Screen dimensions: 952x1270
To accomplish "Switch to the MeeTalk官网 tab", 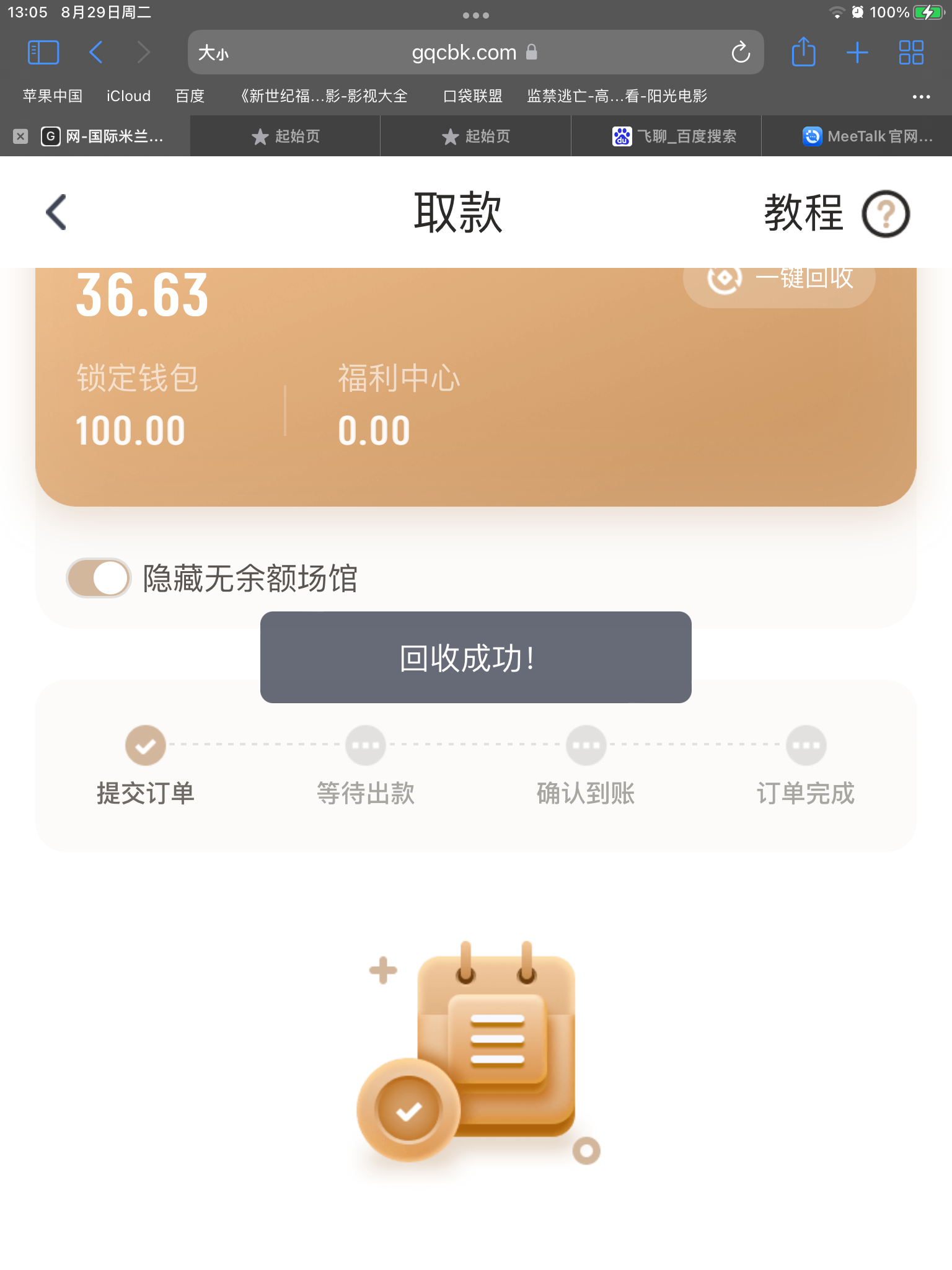I will 868,136.
